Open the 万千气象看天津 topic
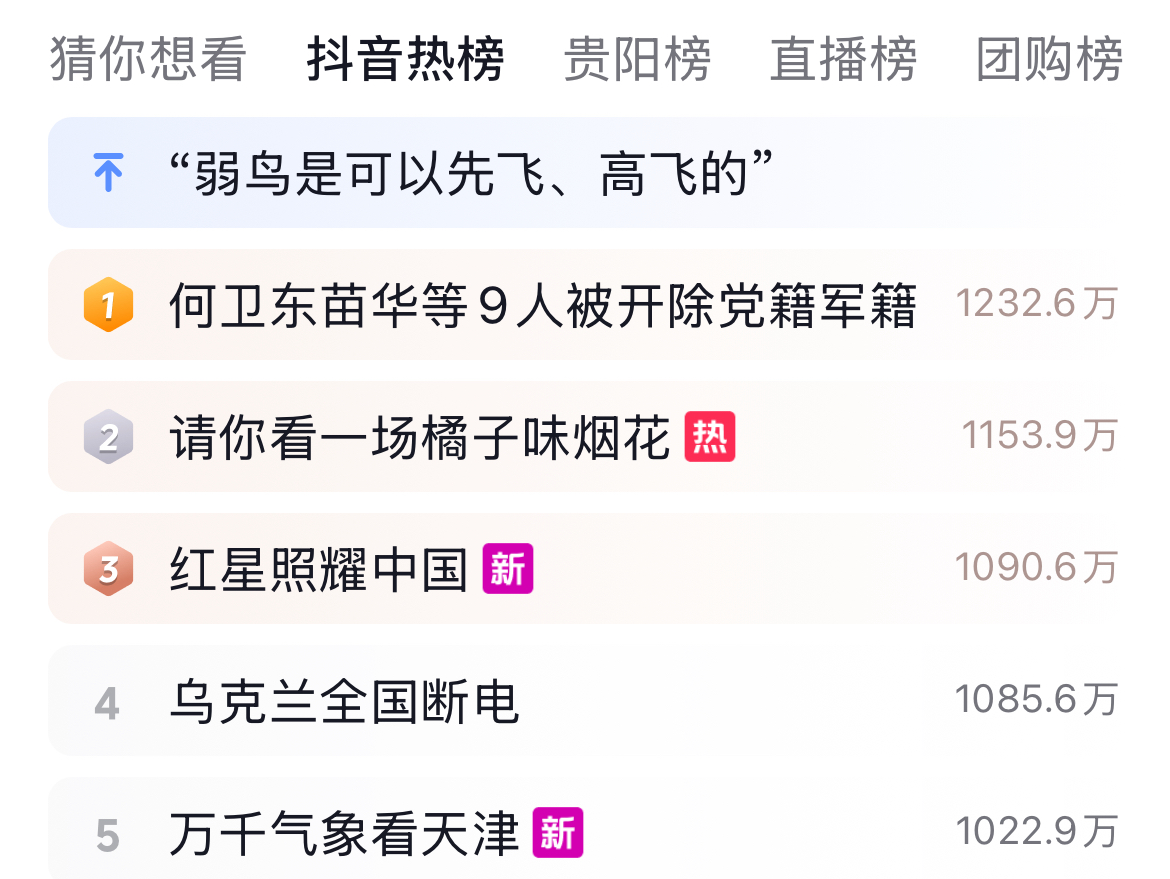 coord(345,834)
